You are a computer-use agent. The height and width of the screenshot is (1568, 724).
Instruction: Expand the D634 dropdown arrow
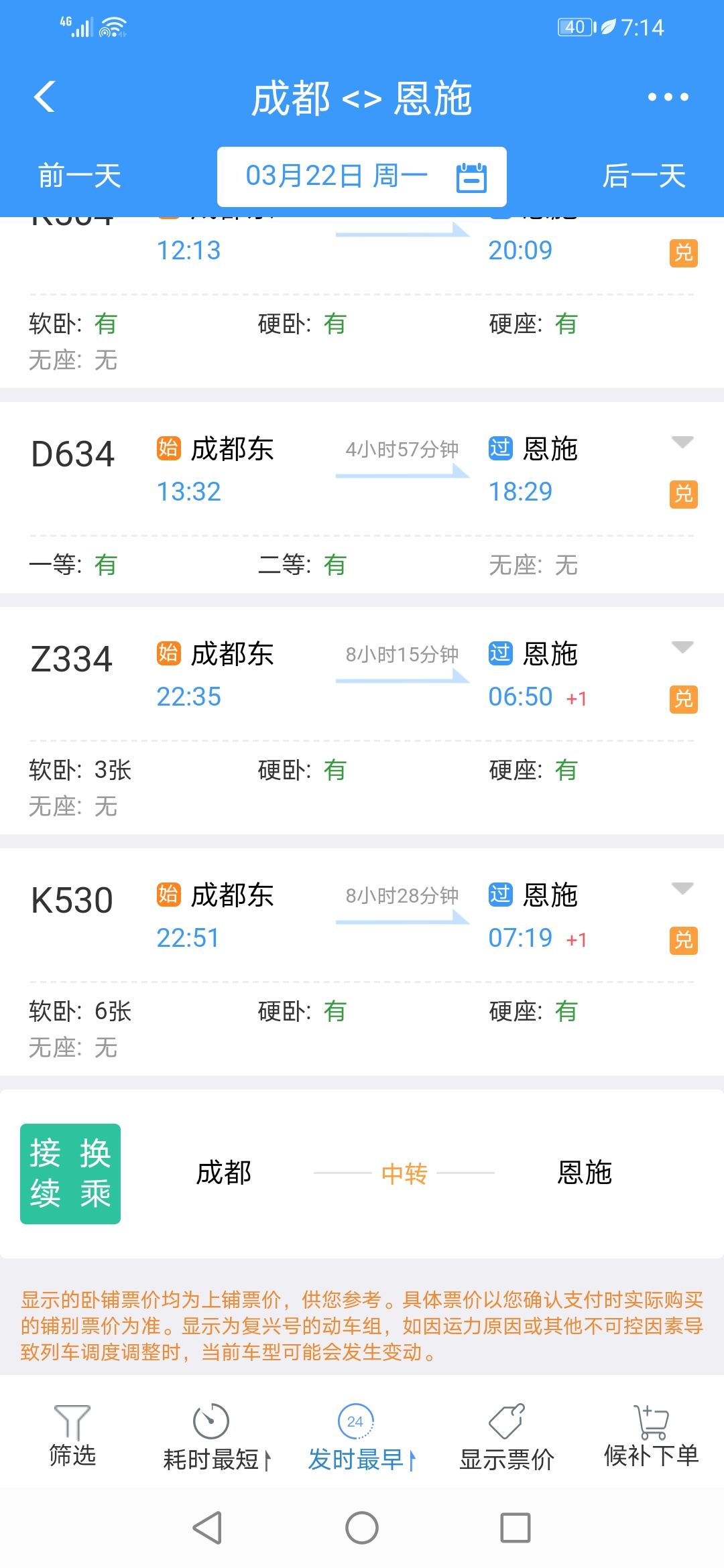pos(682,442)
